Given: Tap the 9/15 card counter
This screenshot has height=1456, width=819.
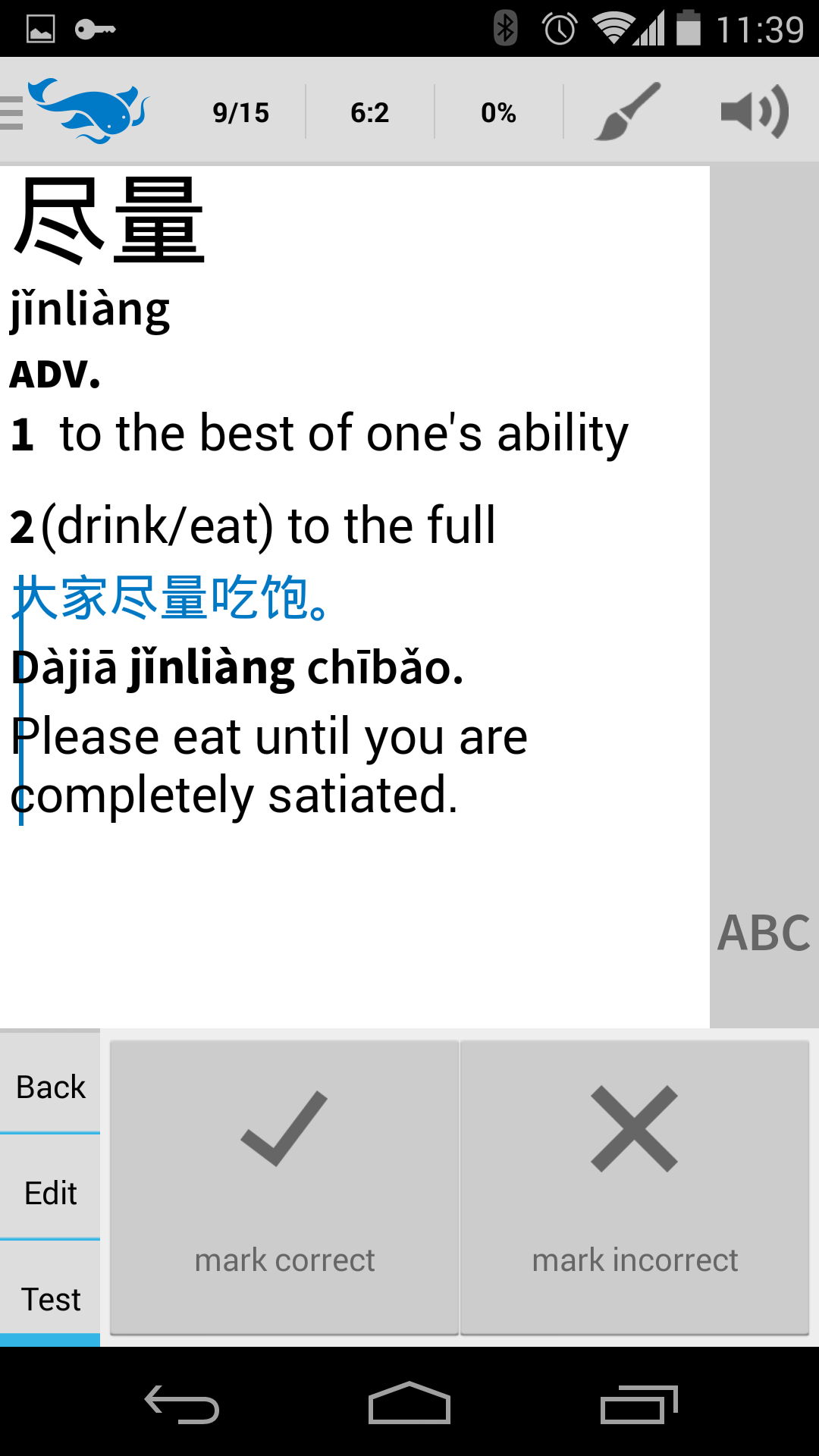Looking at the screenshot, I should pyautogui.click(x=240, y=112).
